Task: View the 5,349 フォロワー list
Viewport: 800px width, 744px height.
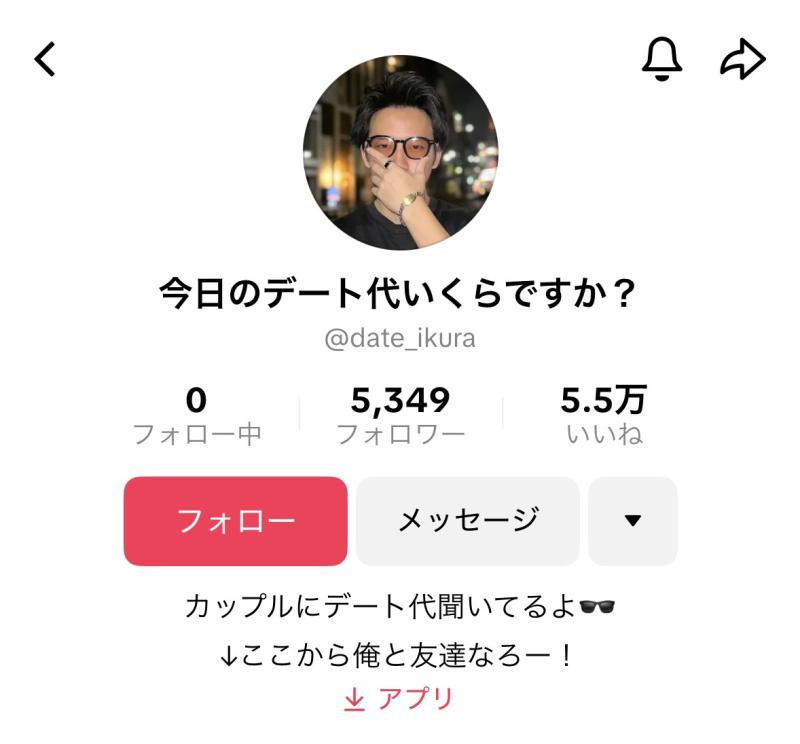Action: (400, 415)
